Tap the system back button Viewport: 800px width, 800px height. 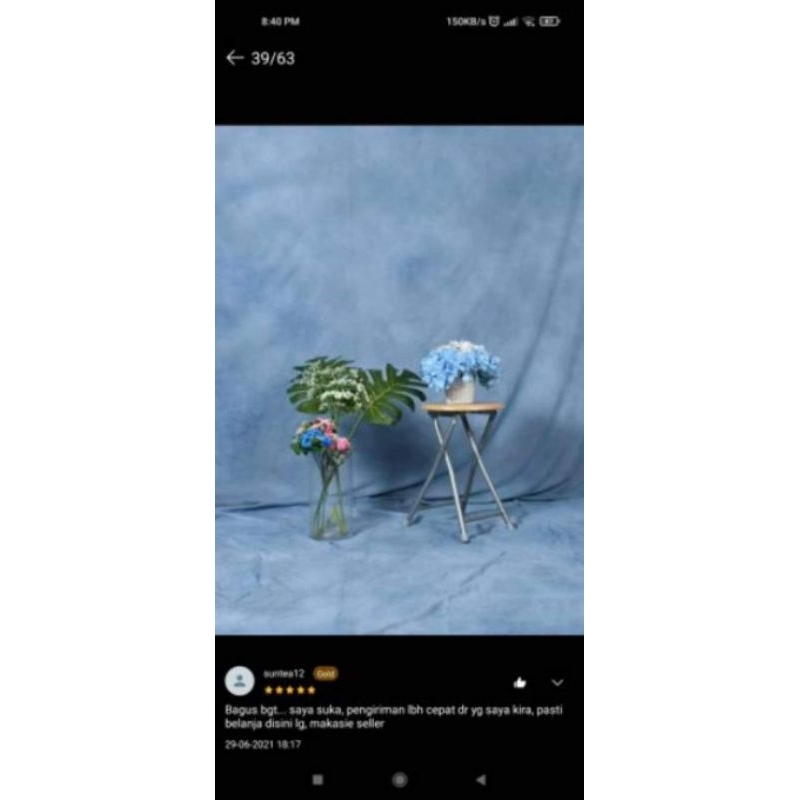tap(481, 779)
